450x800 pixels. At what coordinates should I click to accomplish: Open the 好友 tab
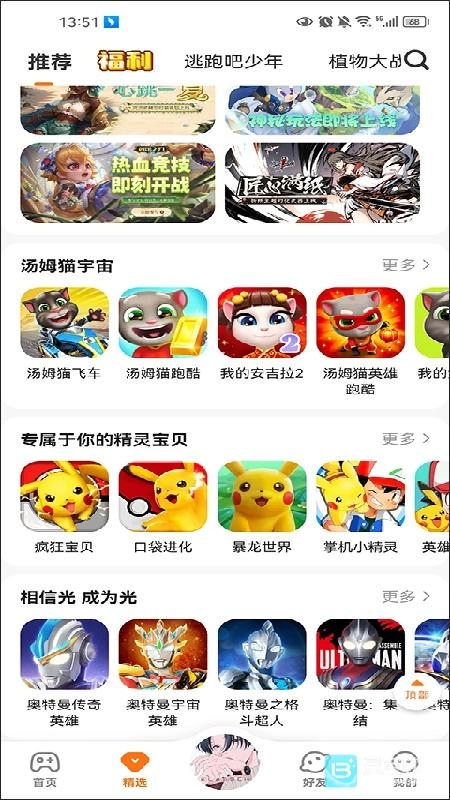(313, 769)
